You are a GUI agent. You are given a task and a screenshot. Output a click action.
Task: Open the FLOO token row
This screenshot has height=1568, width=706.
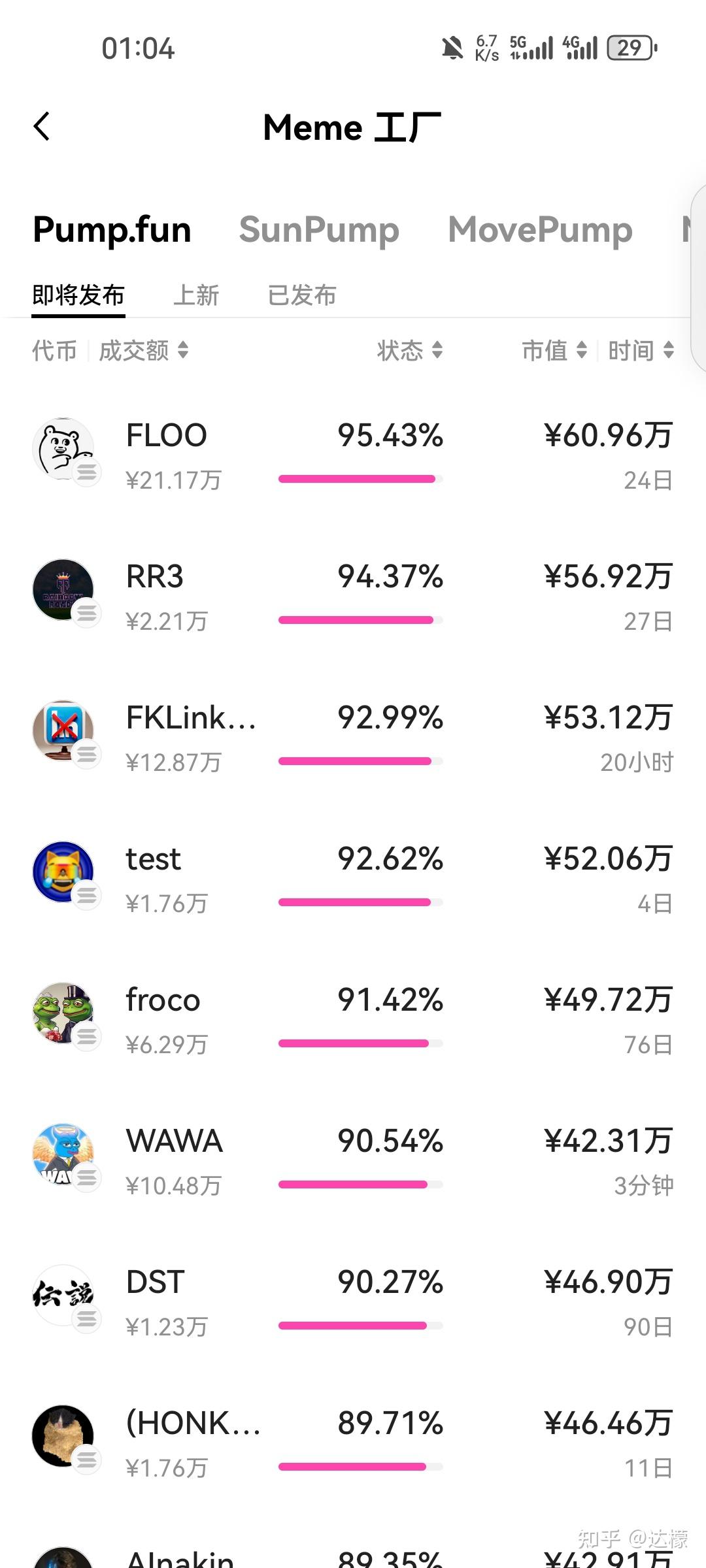click(x=353, y=456)
